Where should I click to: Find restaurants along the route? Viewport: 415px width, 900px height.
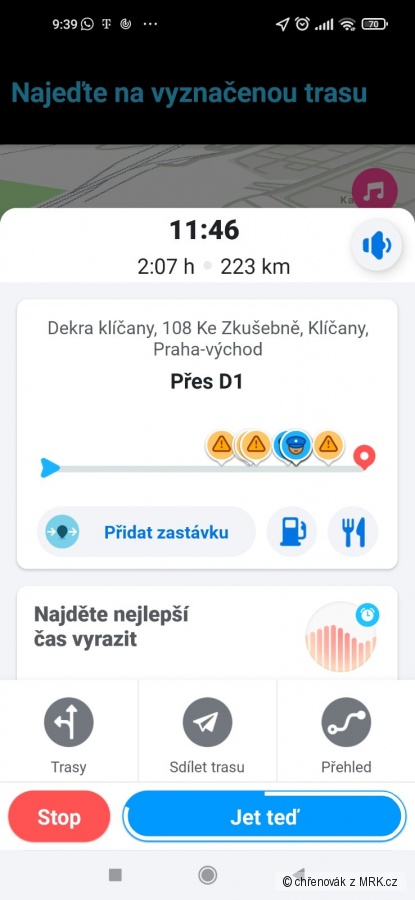tap(352, 532)
